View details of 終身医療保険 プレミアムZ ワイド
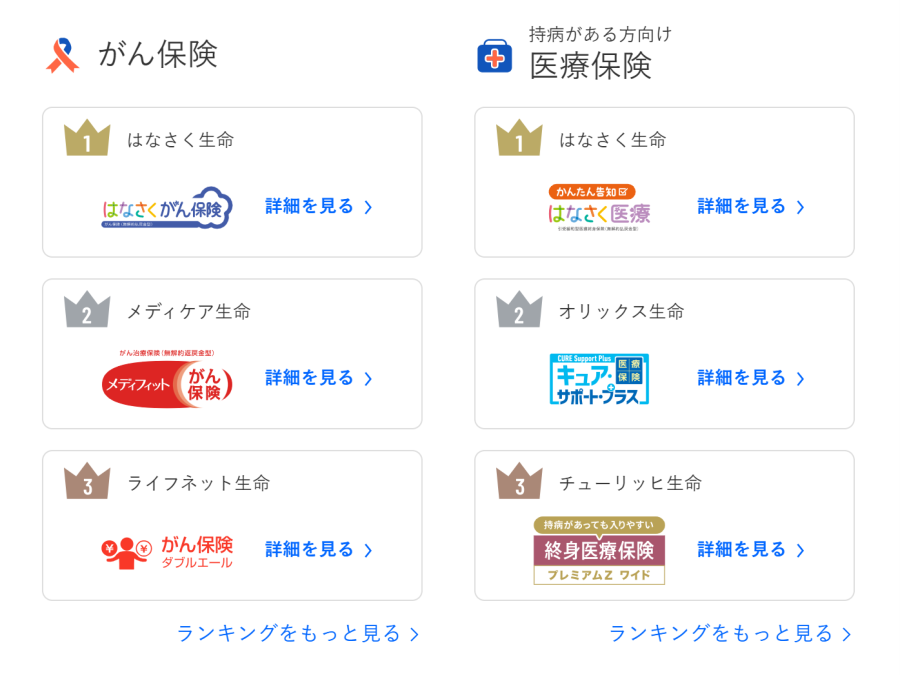Image resolution: width=900 pixels, height=675 pixels. pos(750,550)
